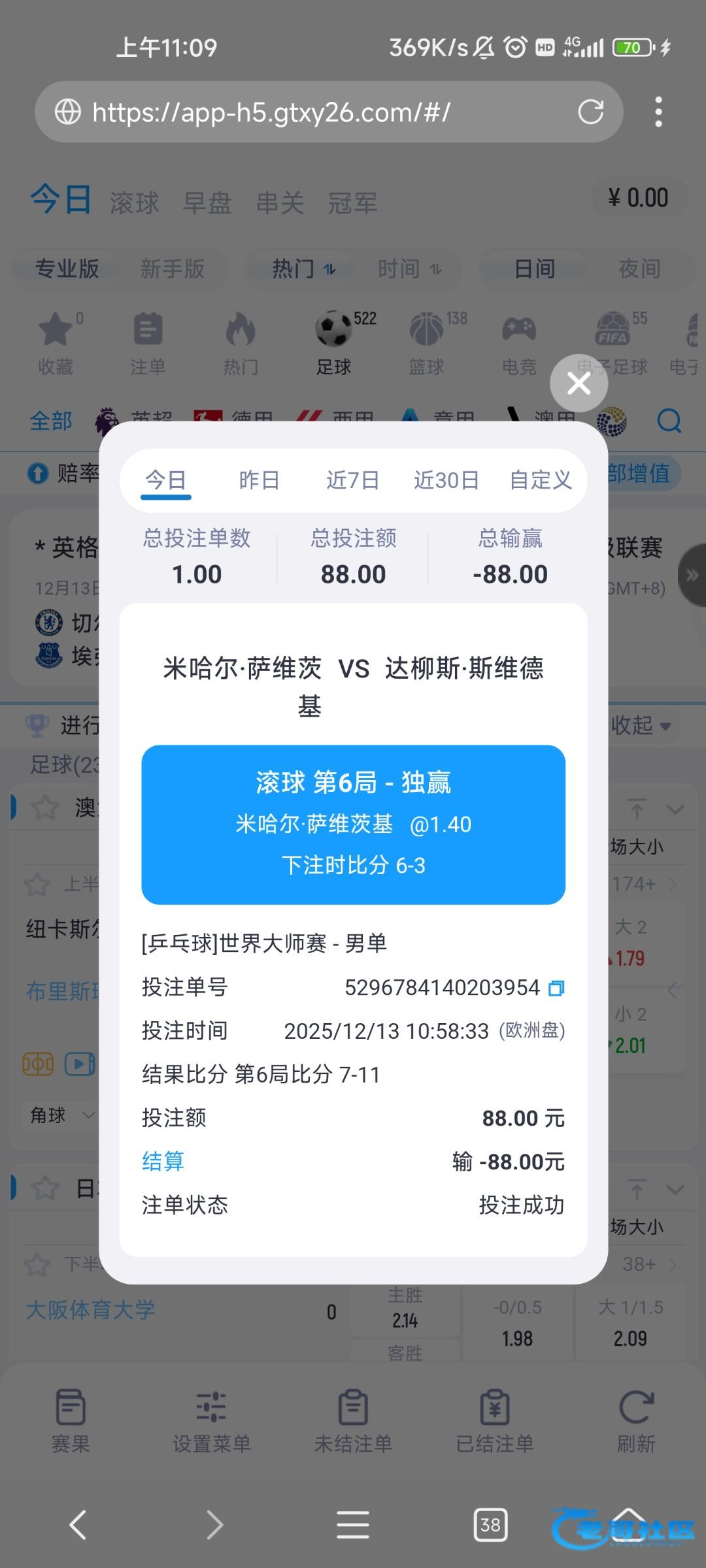Select the 今日 tab

click(x=165, y=480)
